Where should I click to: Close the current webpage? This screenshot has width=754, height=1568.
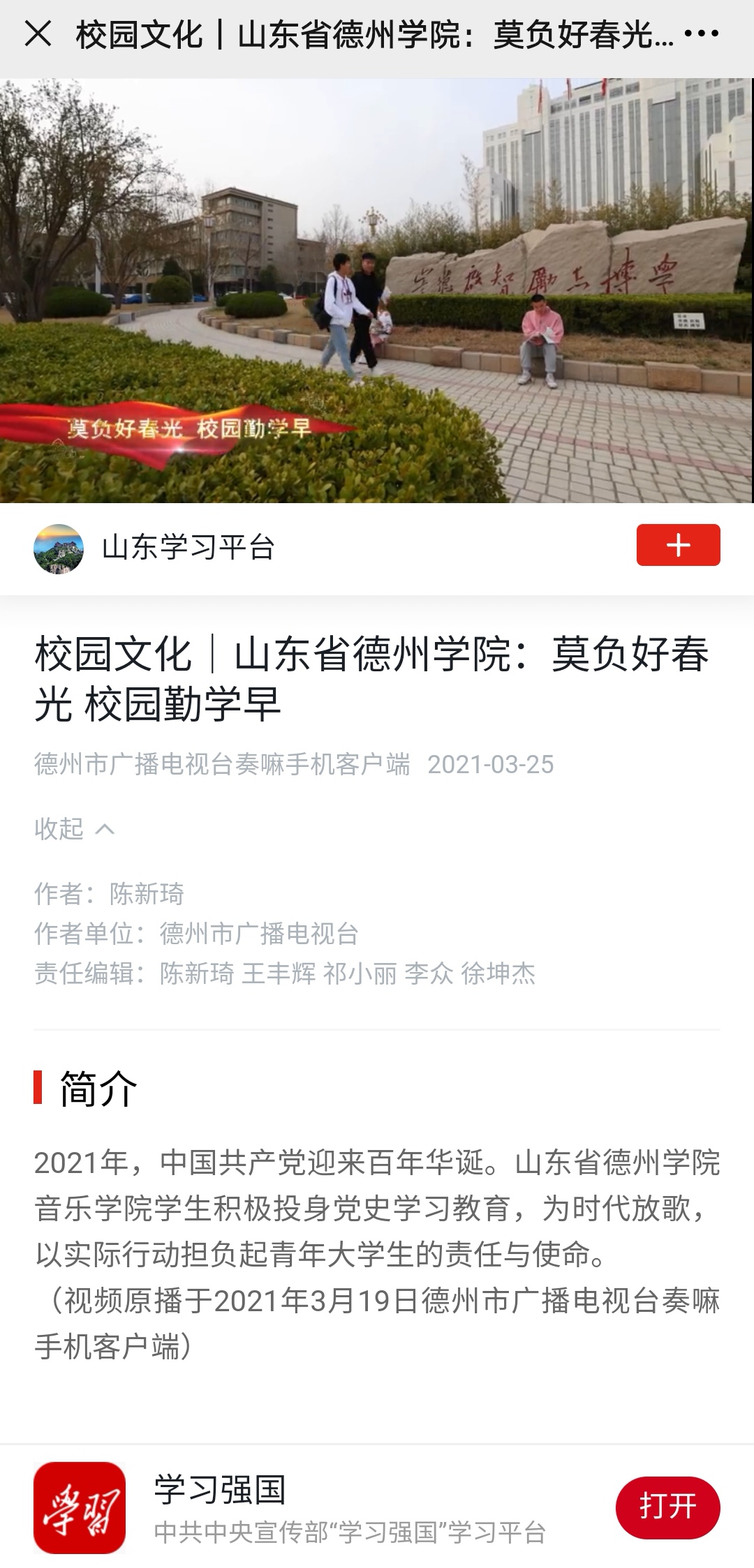pos(38,33)
